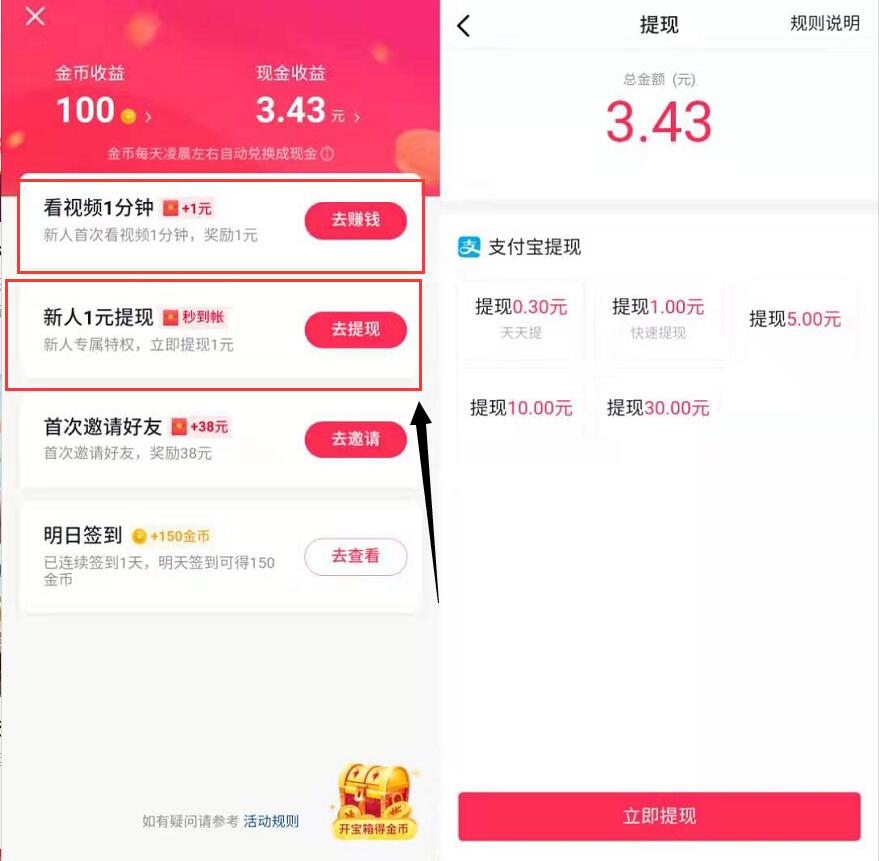
Task: Select the 提现0.30元 withdrawal amount
Action: pyautogui.click(x=520, y=318)
